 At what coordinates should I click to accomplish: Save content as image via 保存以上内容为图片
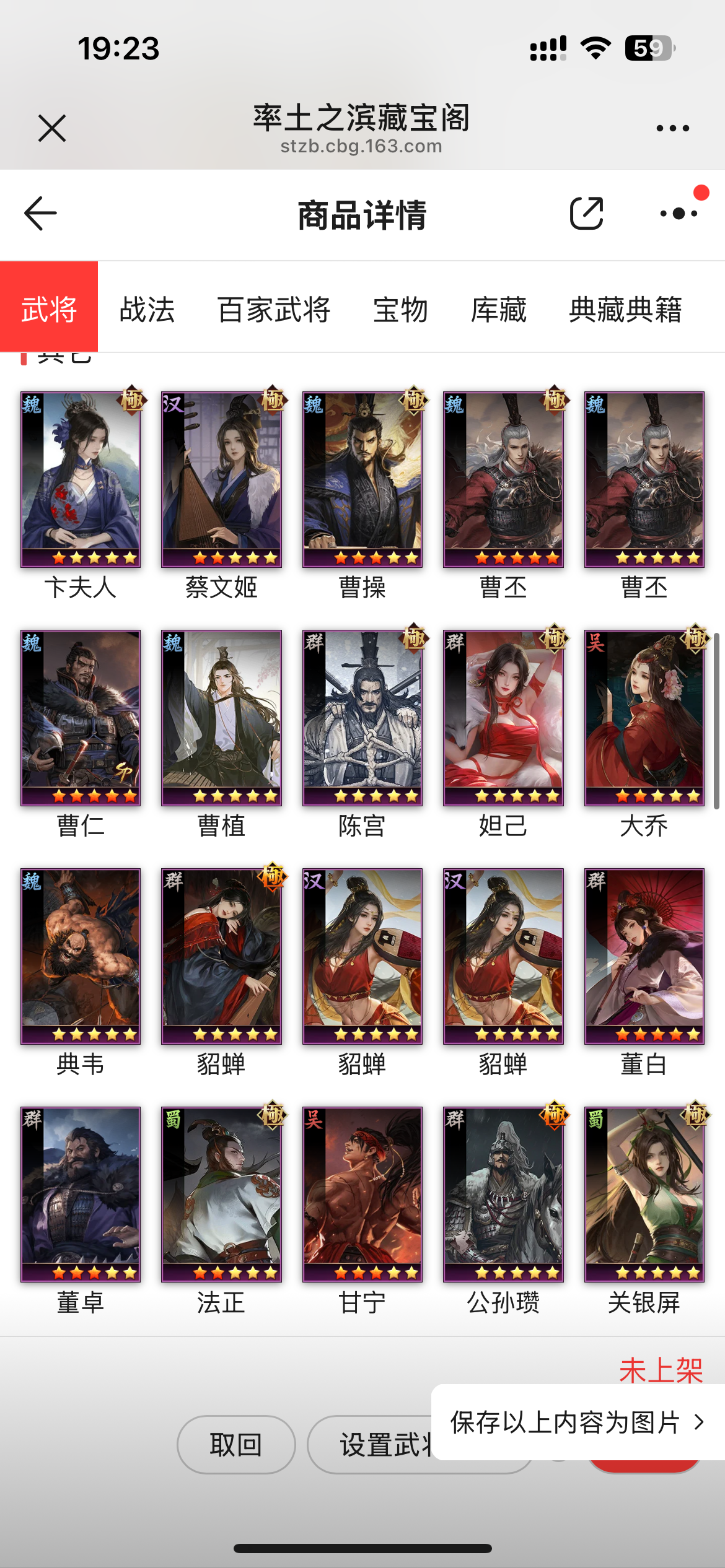pos(578,1422)
